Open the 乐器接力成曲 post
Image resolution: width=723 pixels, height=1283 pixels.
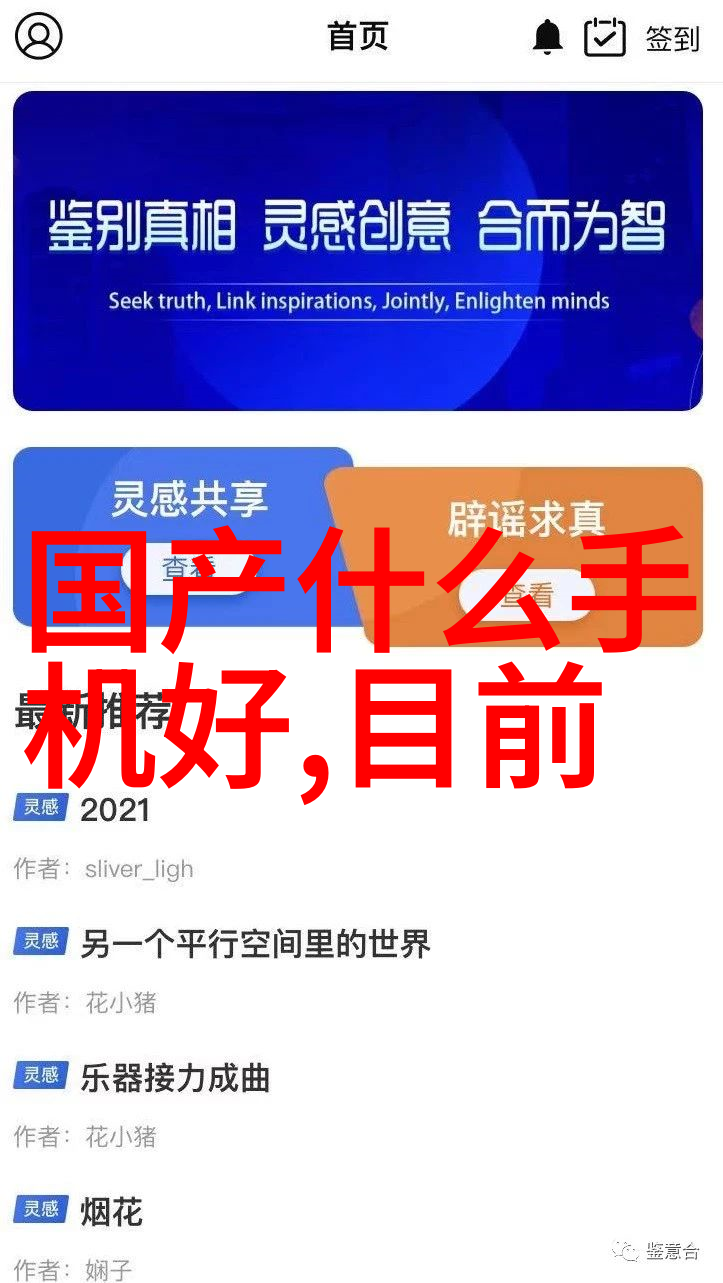click(175, 1078)
